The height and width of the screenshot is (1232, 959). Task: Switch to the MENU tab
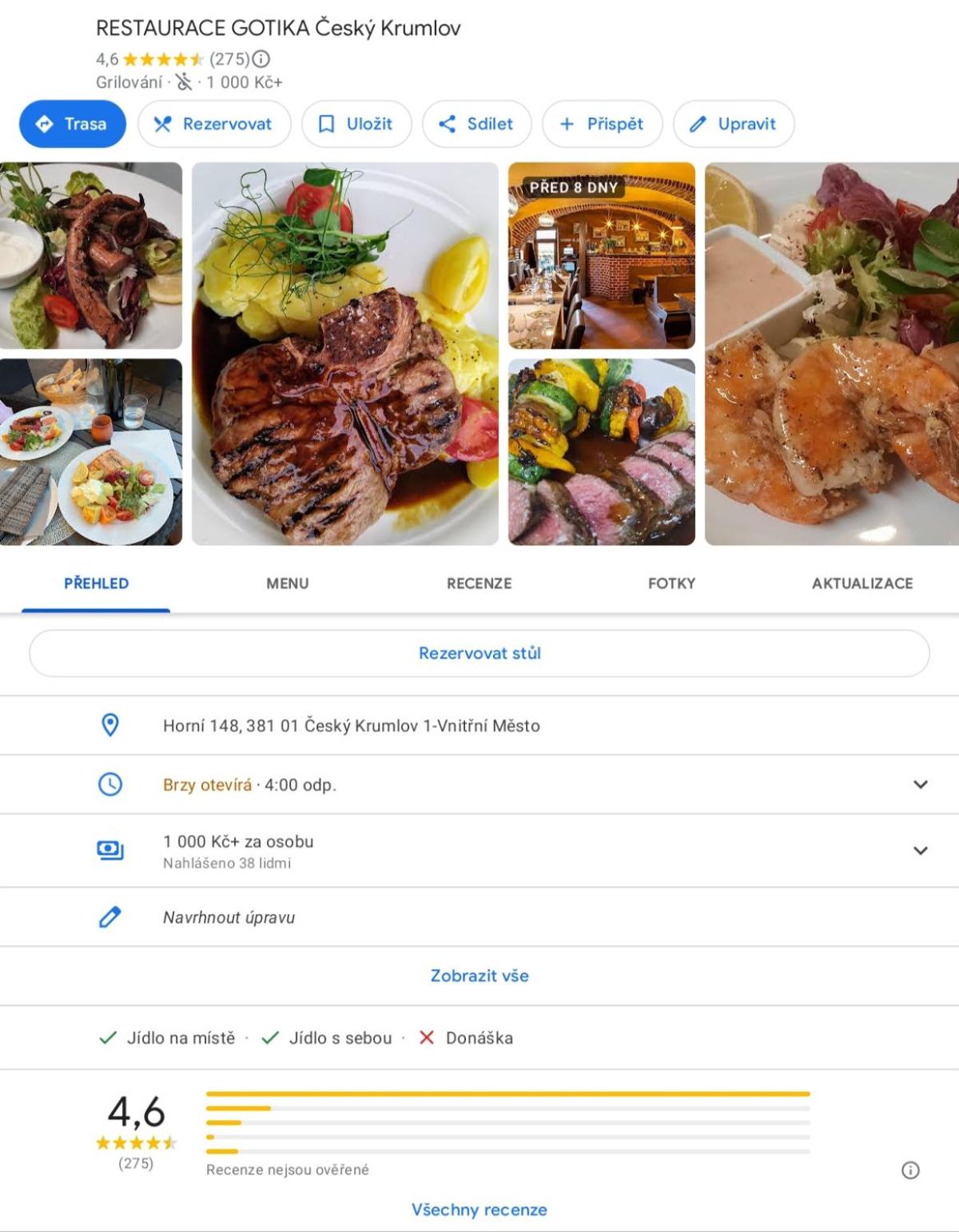click(x=287, y=583)
